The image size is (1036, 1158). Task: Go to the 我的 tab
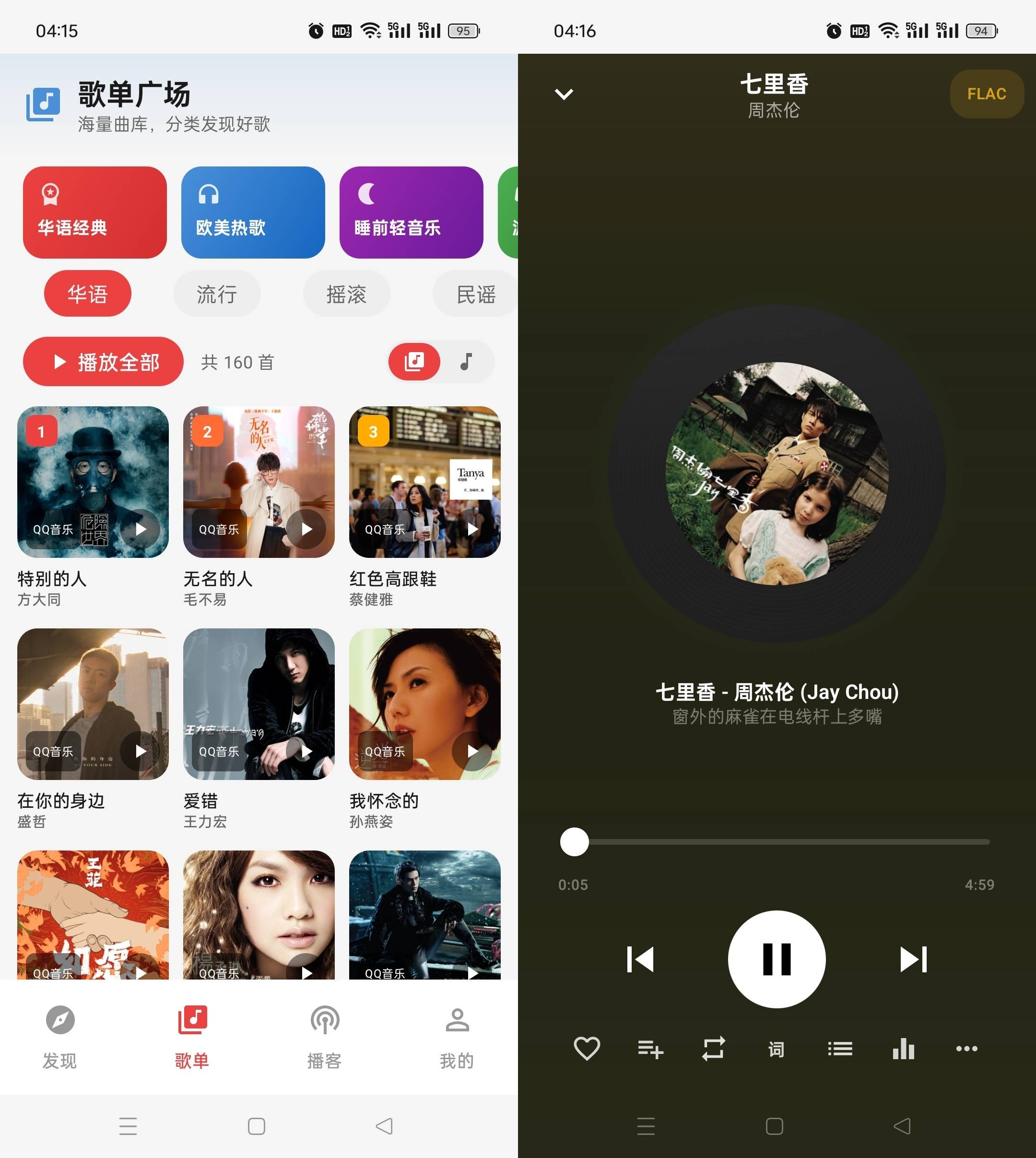(457, 1035)
